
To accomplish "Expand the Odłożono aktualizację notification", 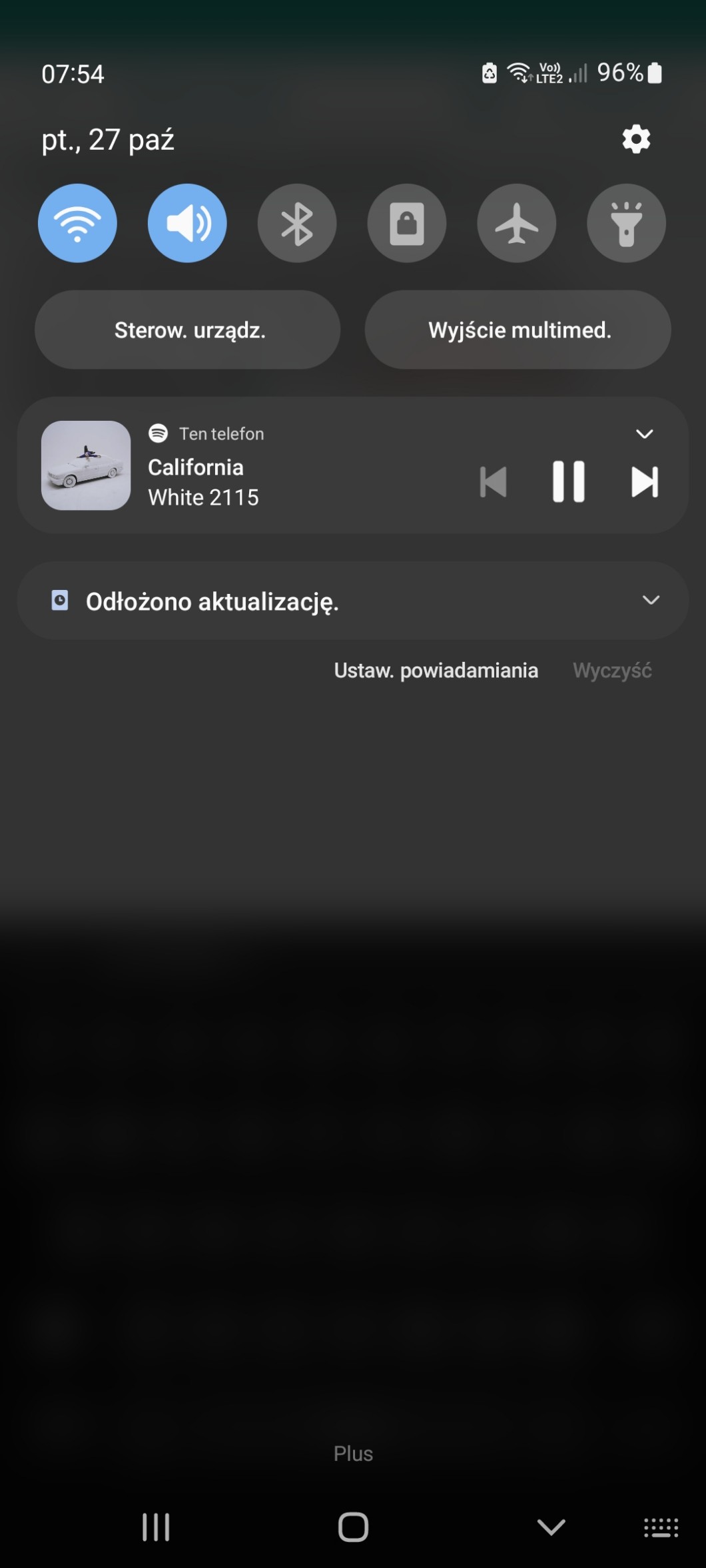I will [x=651, y=601].
